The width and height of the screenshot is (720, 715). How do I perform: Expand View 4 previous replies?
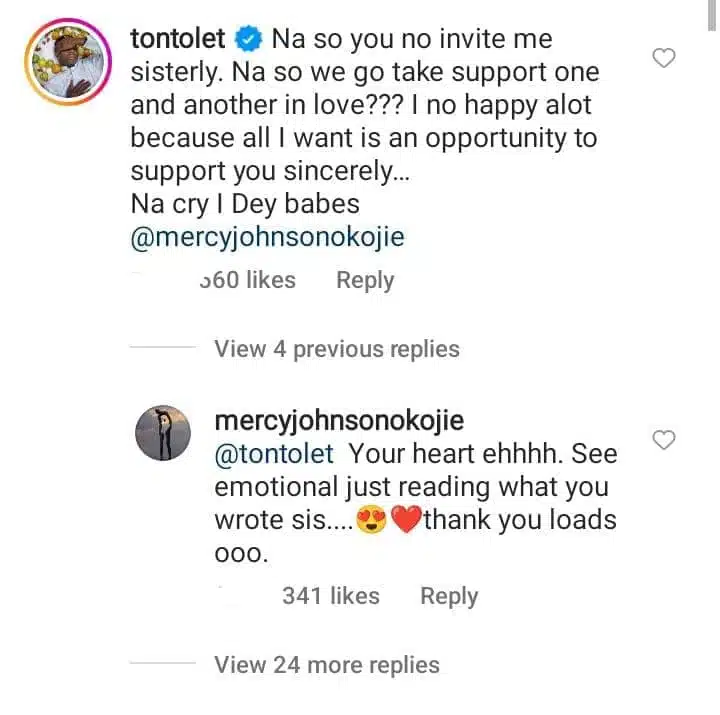point(337,349)
